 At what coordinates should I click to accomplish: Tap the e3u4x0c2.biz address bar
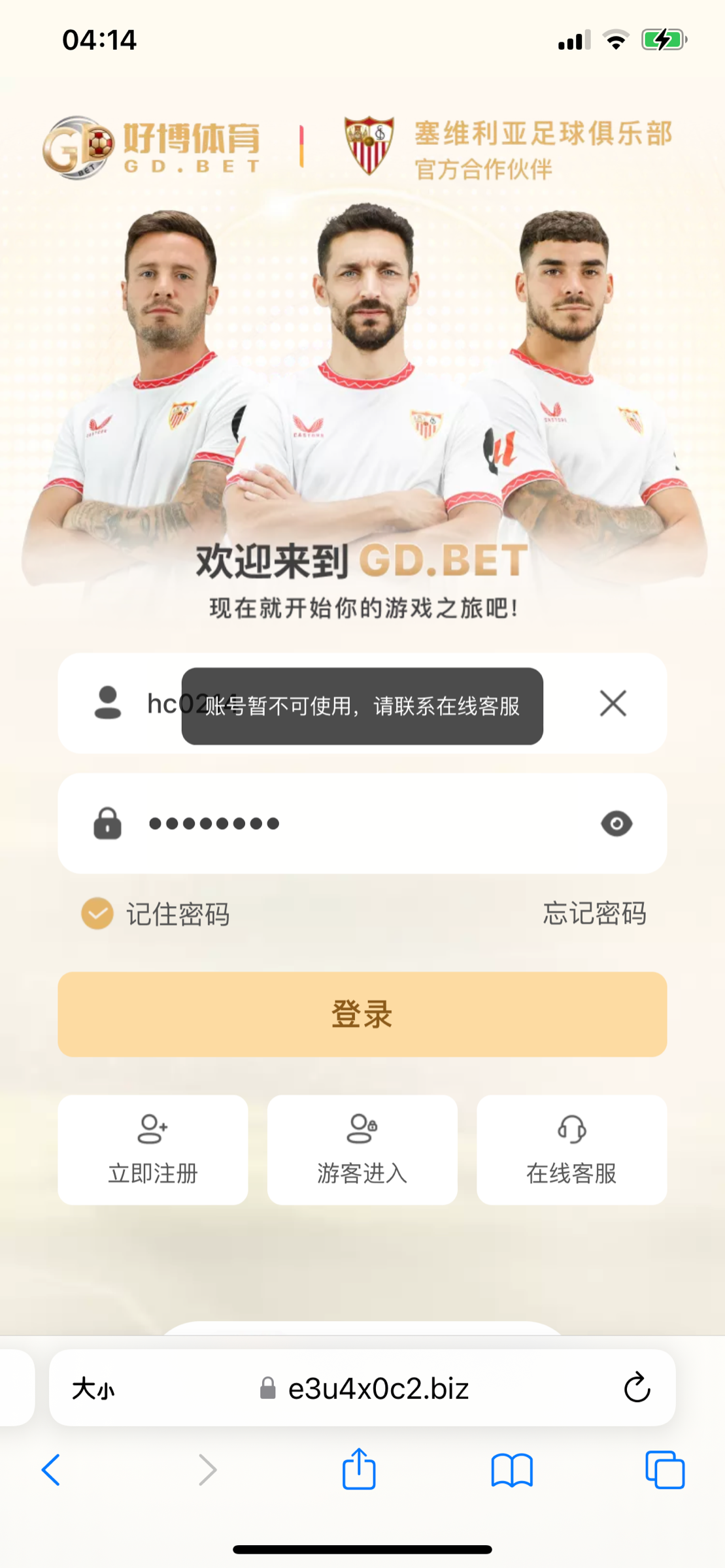coord(366,1388)
